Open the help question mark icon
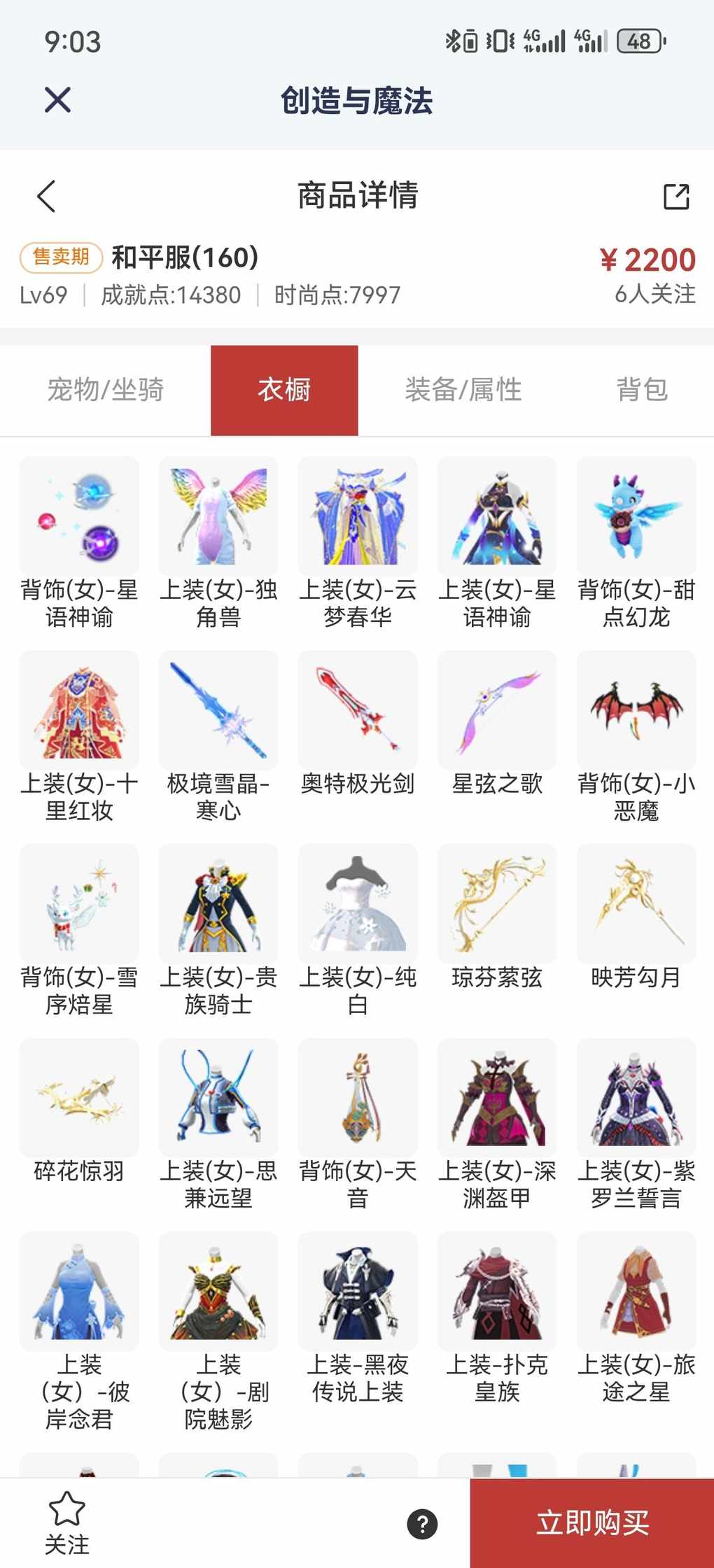The width and height of the screenshot is (714, 1568). pyautogui.click(x=422, y=1524)
